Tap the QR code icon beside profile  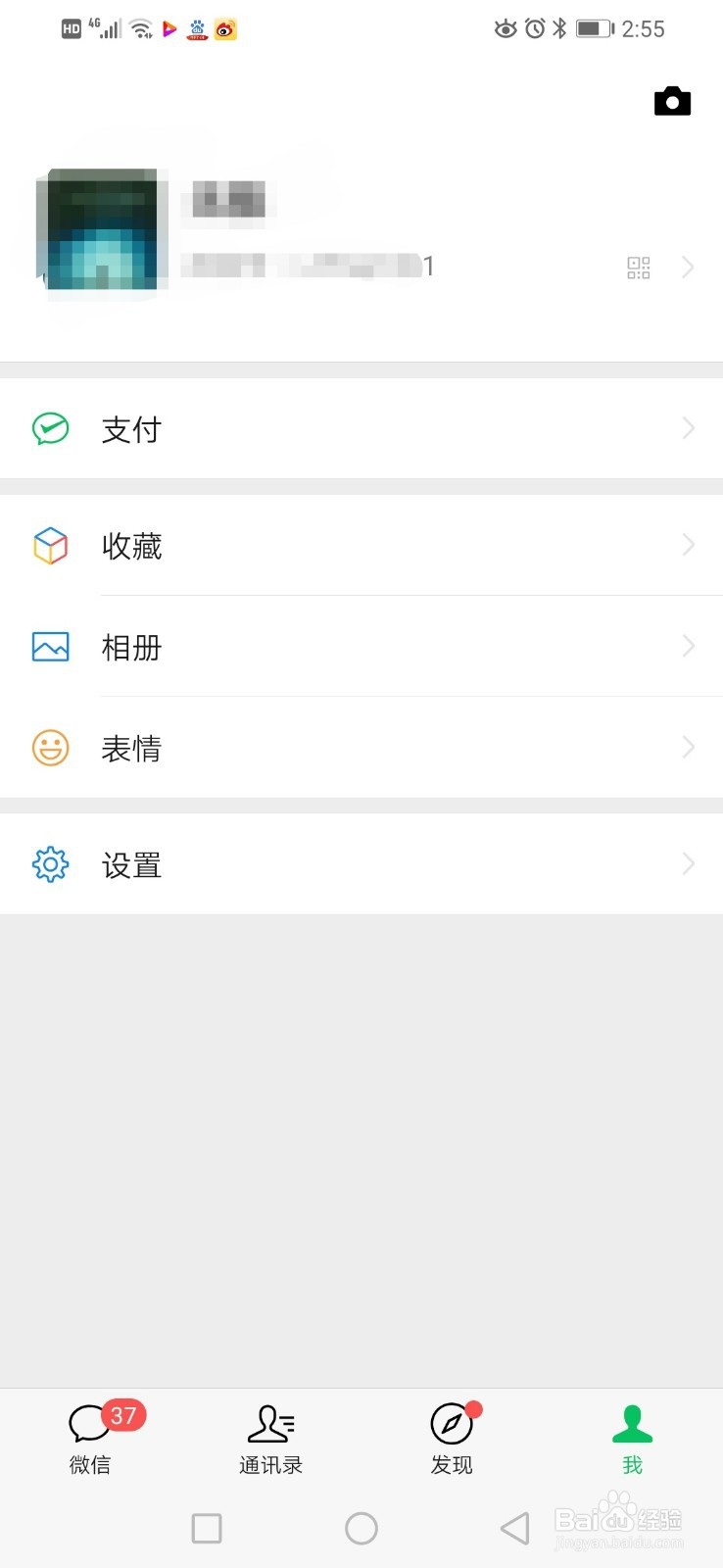click(638, 267)
